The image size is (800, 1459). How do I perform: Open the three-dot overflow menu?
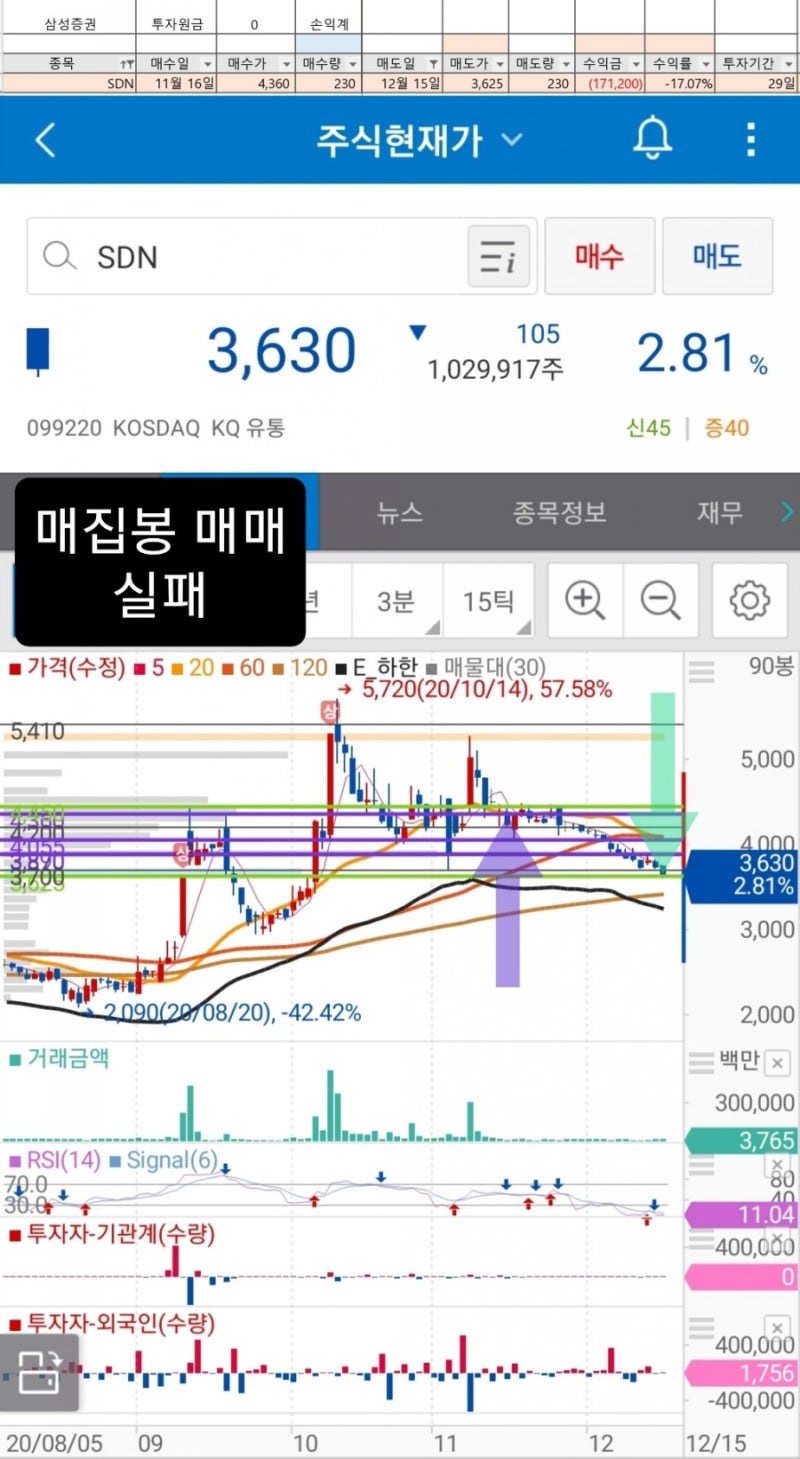point(750,140)
